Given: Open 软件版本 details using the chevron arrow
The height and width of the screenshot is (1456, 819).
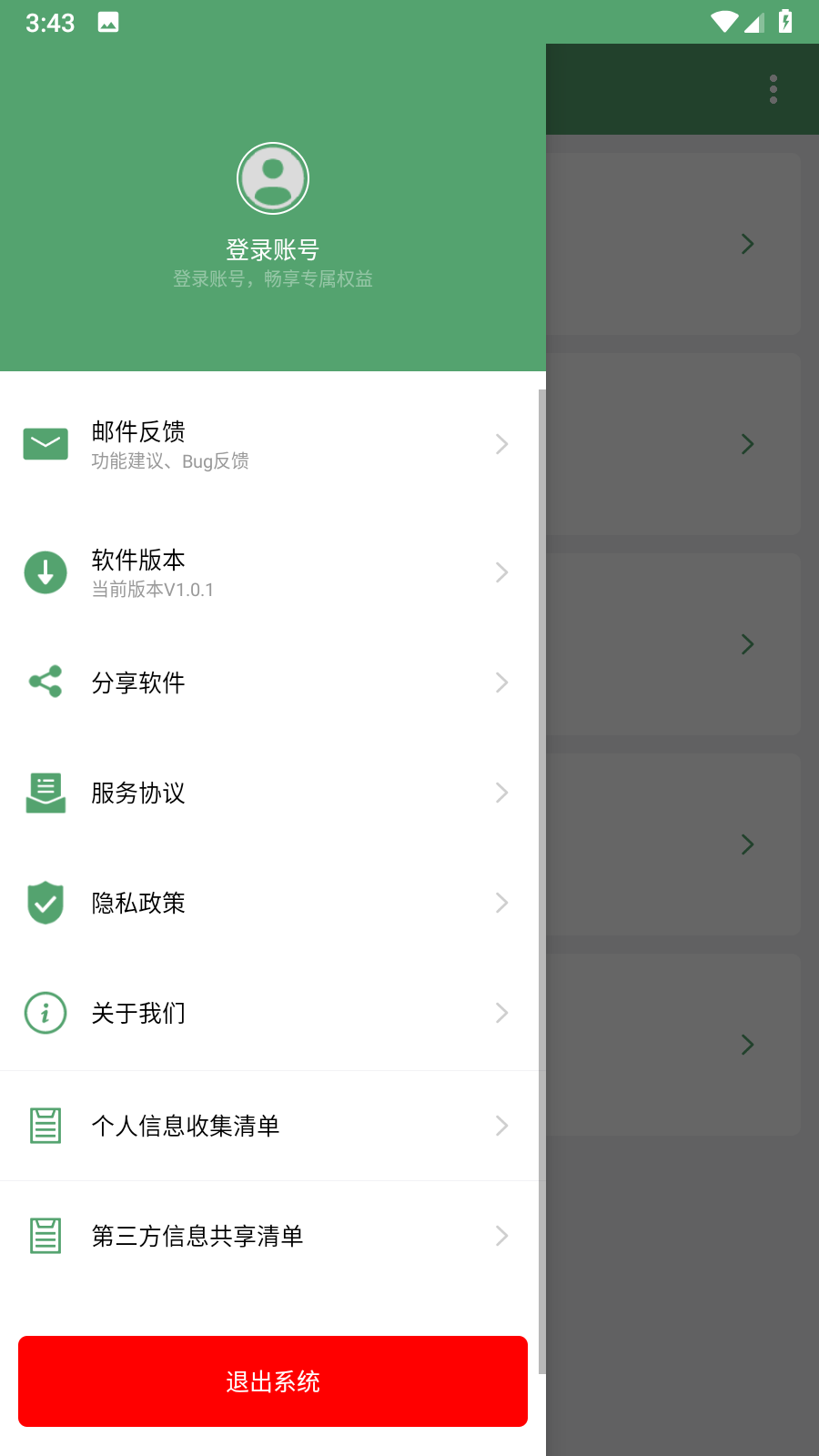Looking at the screenshot, I should [501, 572].
